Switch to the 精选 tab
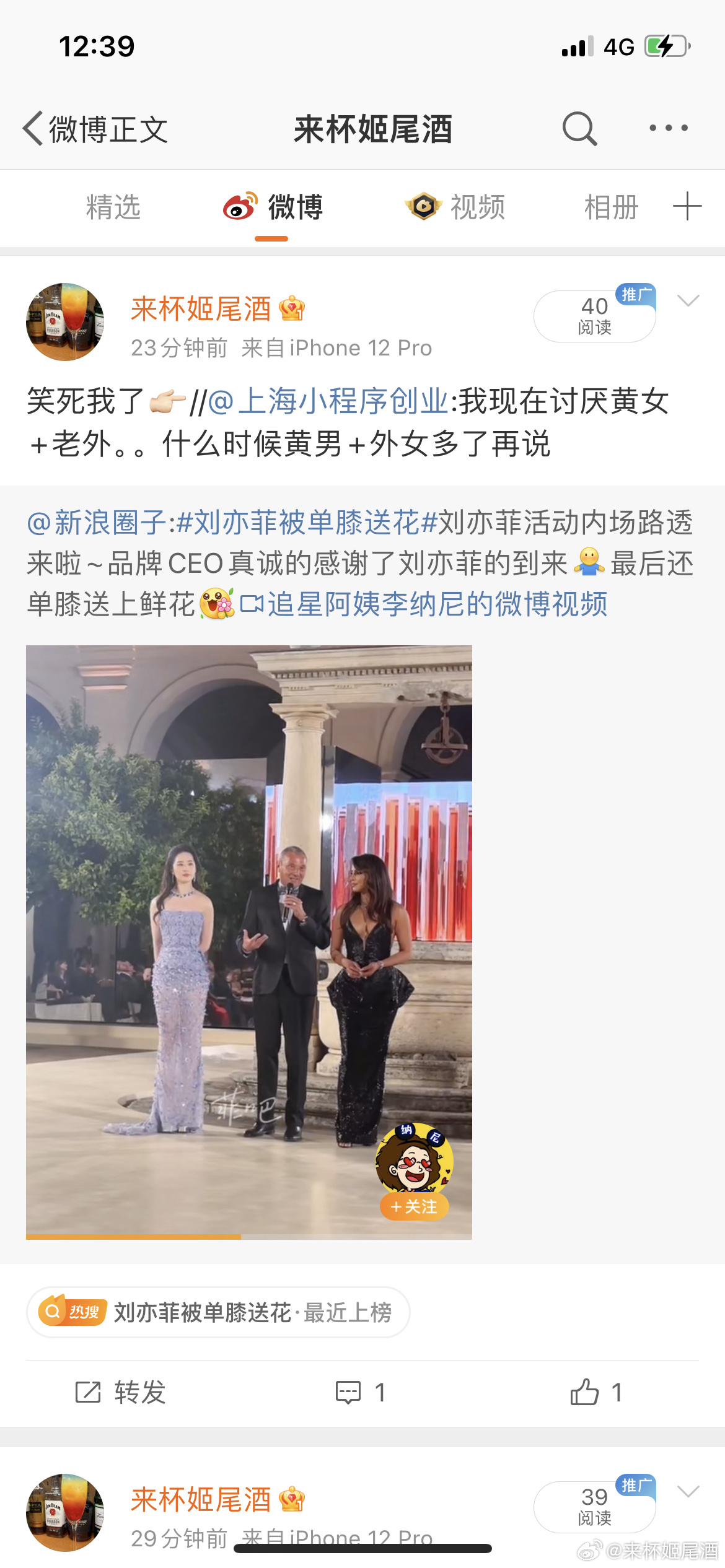Screen dimensions: 725x1568 click(113, 207)
